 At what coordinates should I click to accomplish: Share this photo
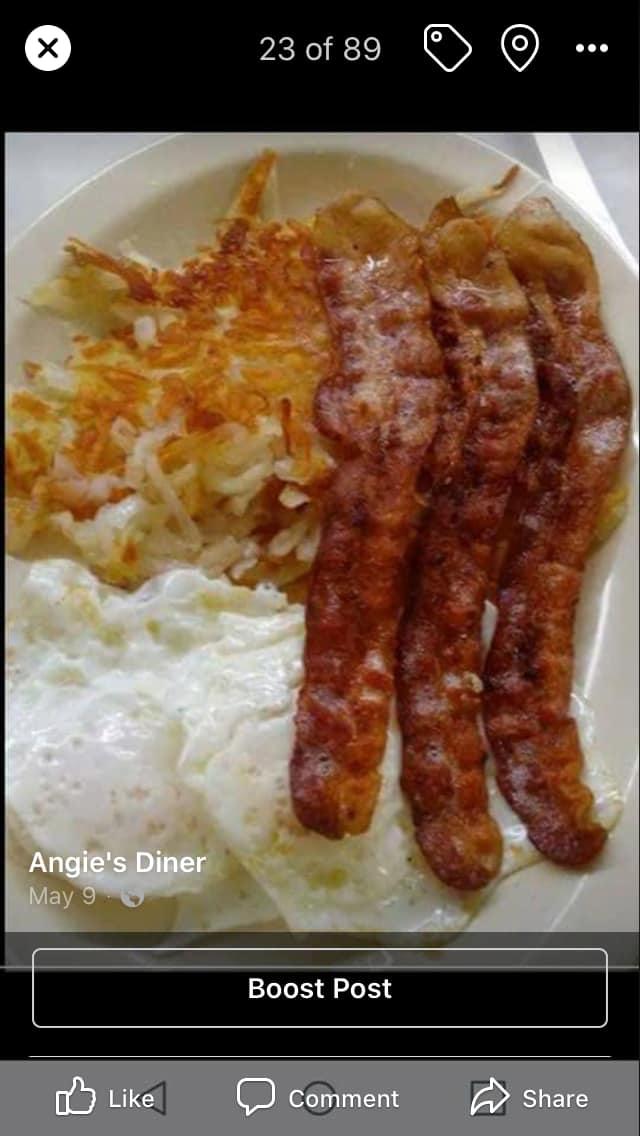[530, 1098]
